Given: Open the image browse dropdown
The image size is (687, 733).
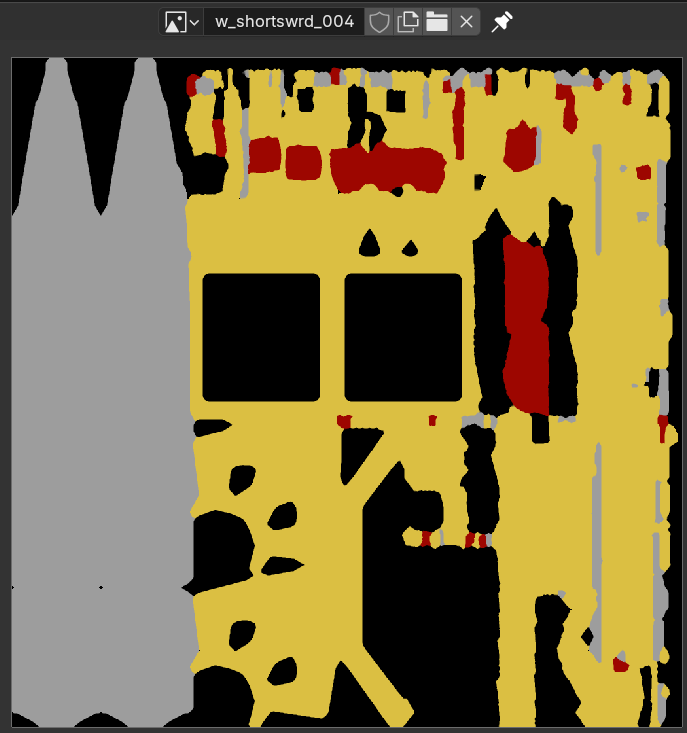Looking at the screenshot, I should pos(182,22).
